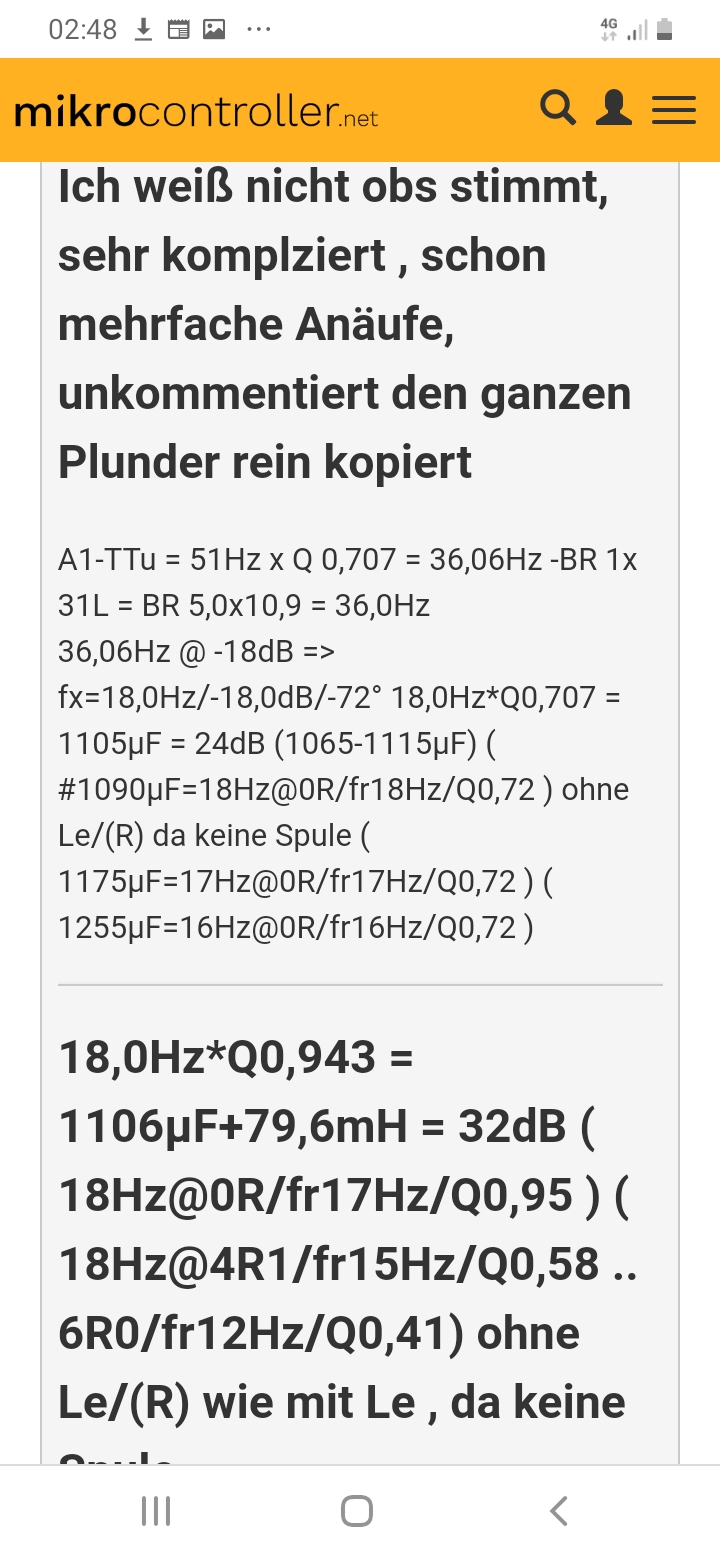Open the user account icon
This screenshot has height=1560, width=720.
point(614,108)
